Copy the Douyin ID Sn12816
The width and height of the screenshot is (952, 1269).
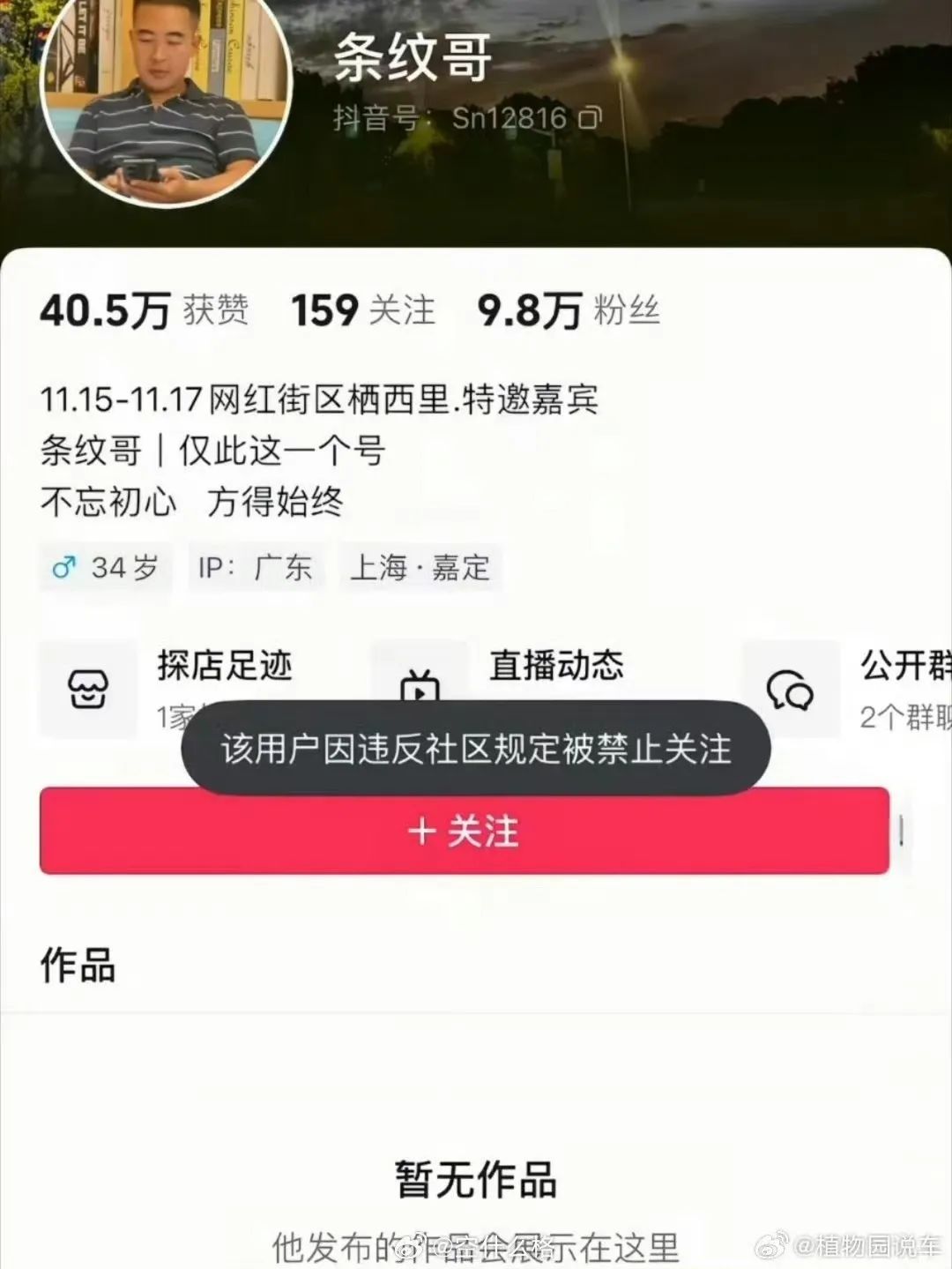(590, 117)
